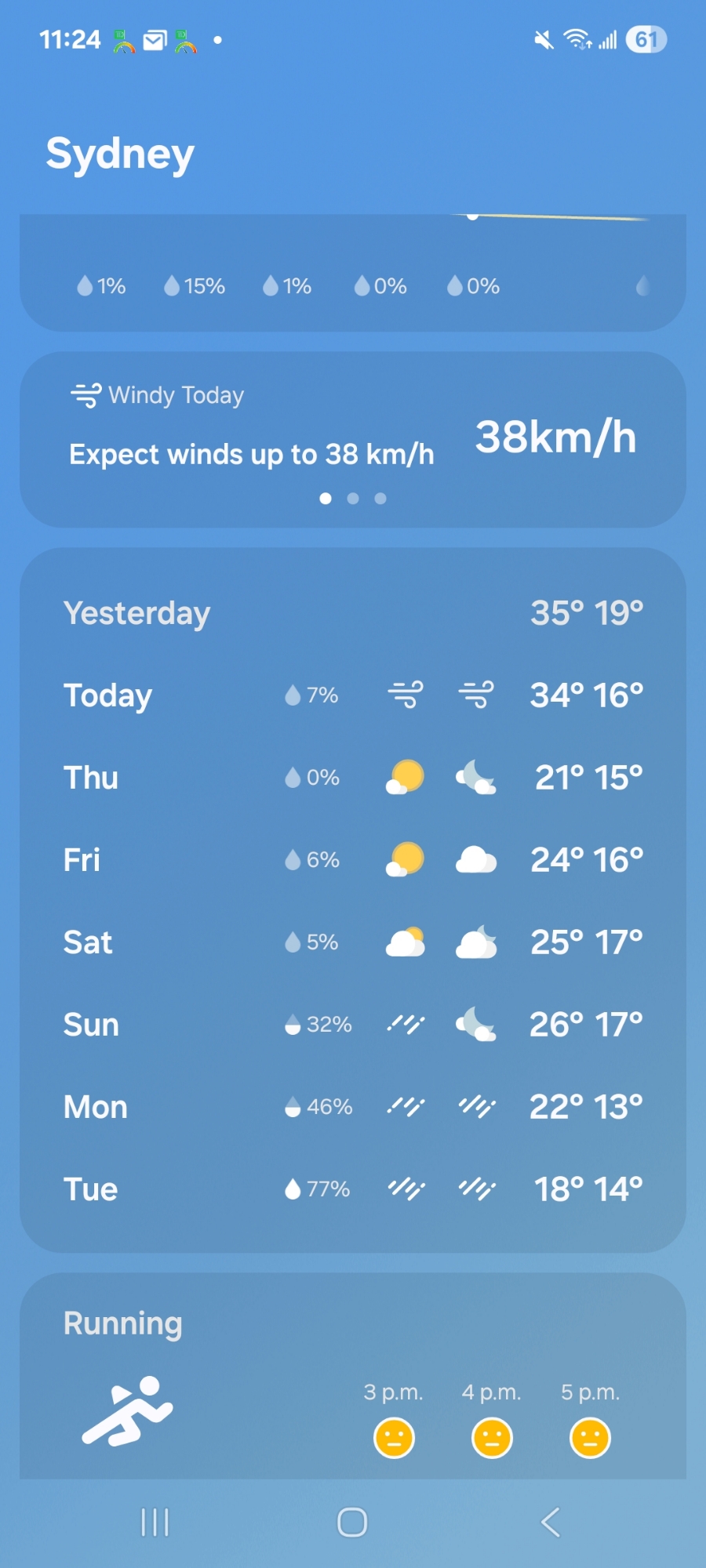706x1568 pixels.
Task: Go back with system back button
Action: 551,1523
